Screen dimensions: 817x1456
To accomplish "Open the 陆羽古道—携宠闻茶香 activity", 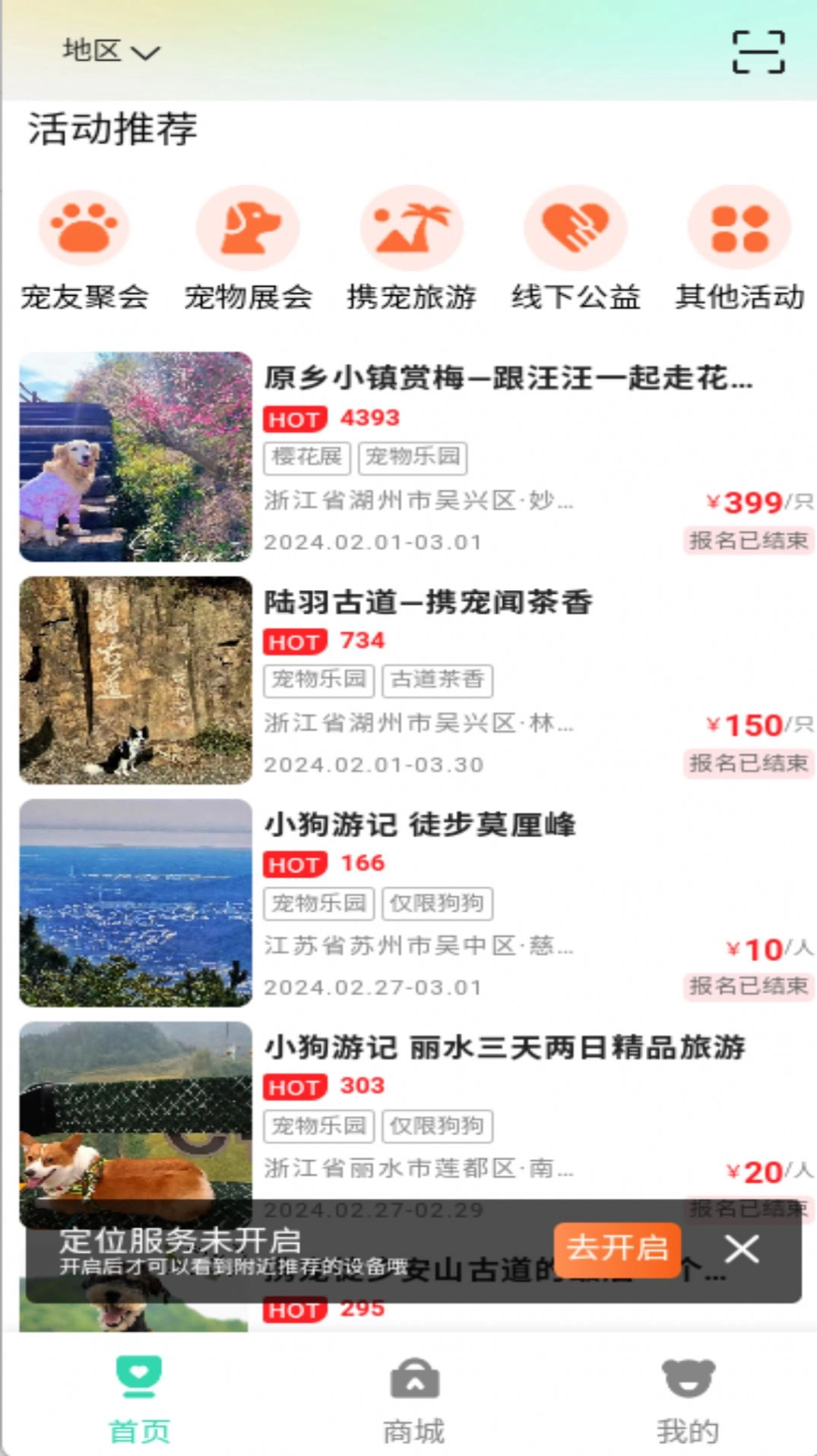I will pos(428,602).
